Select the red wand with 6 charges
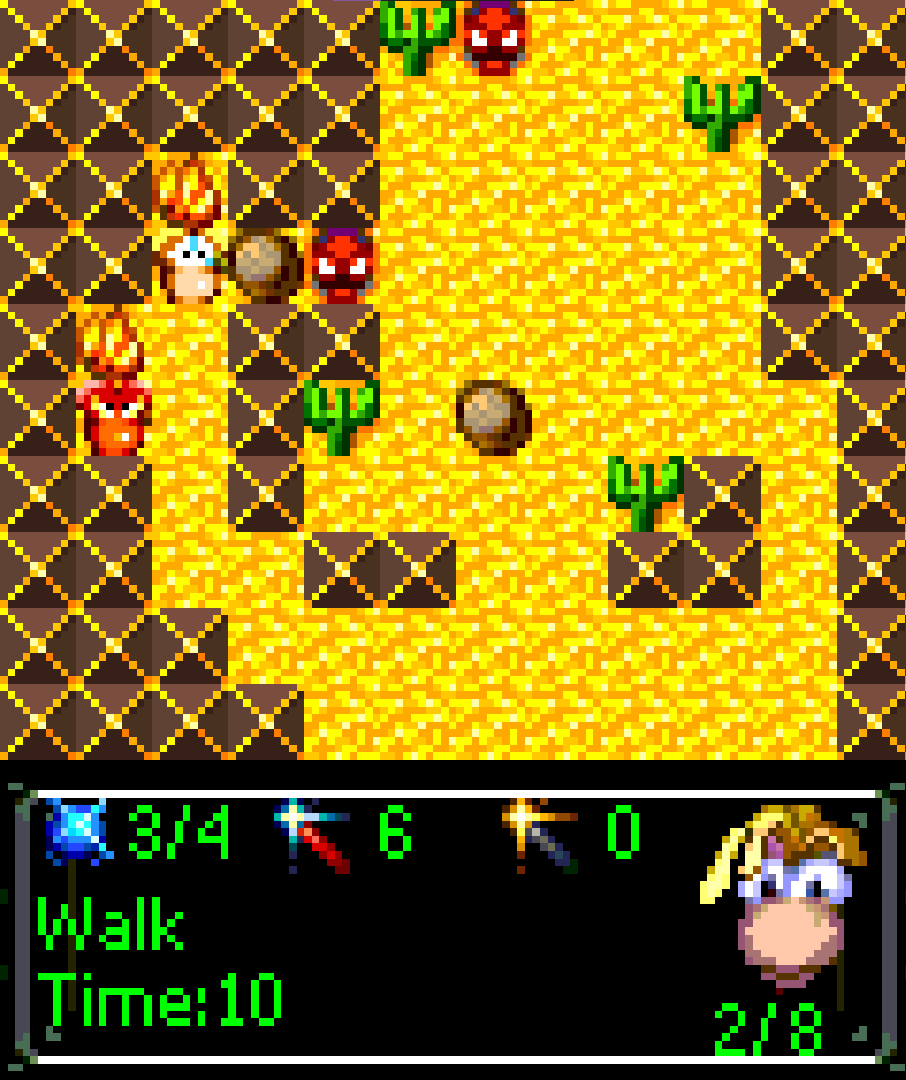 pos(314,835)
